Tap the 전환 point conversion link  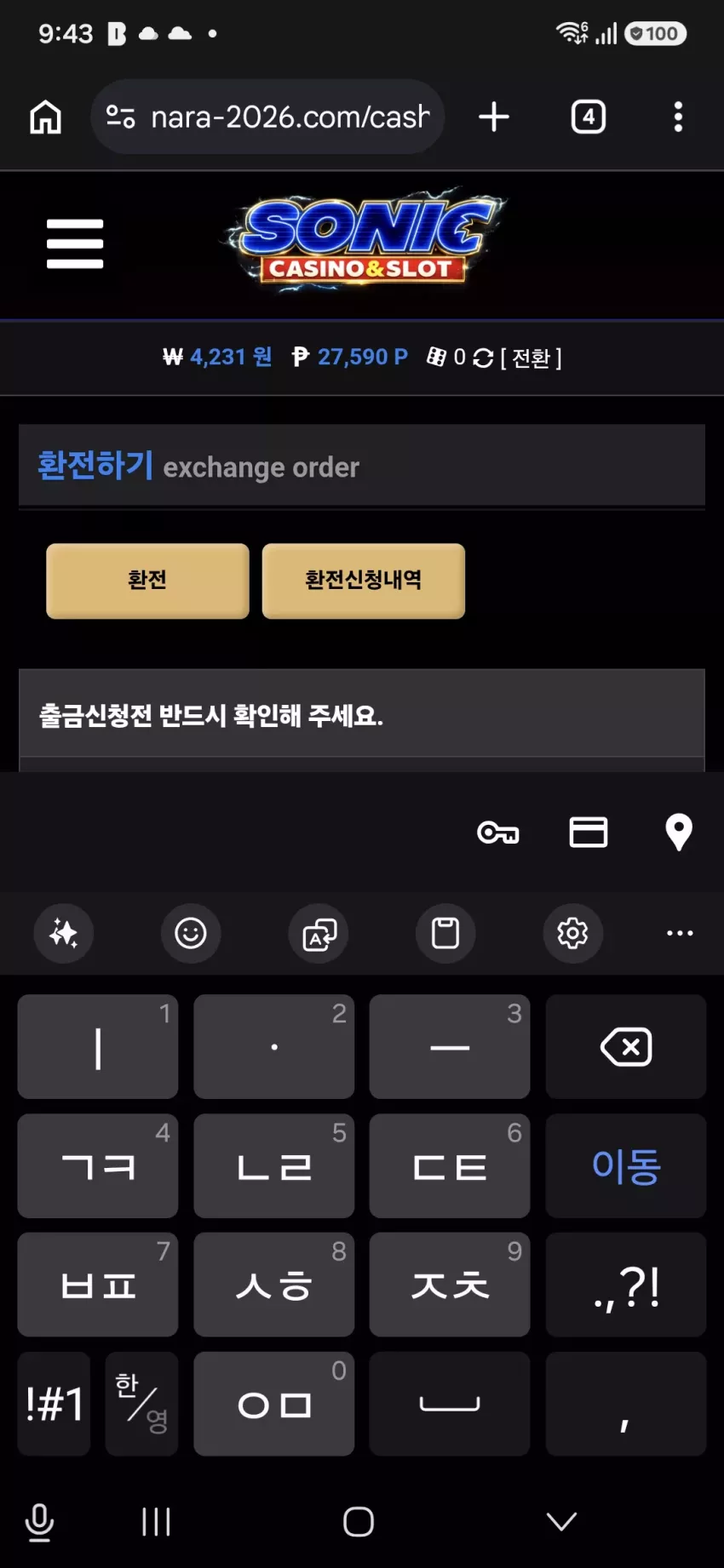point(531,358)
